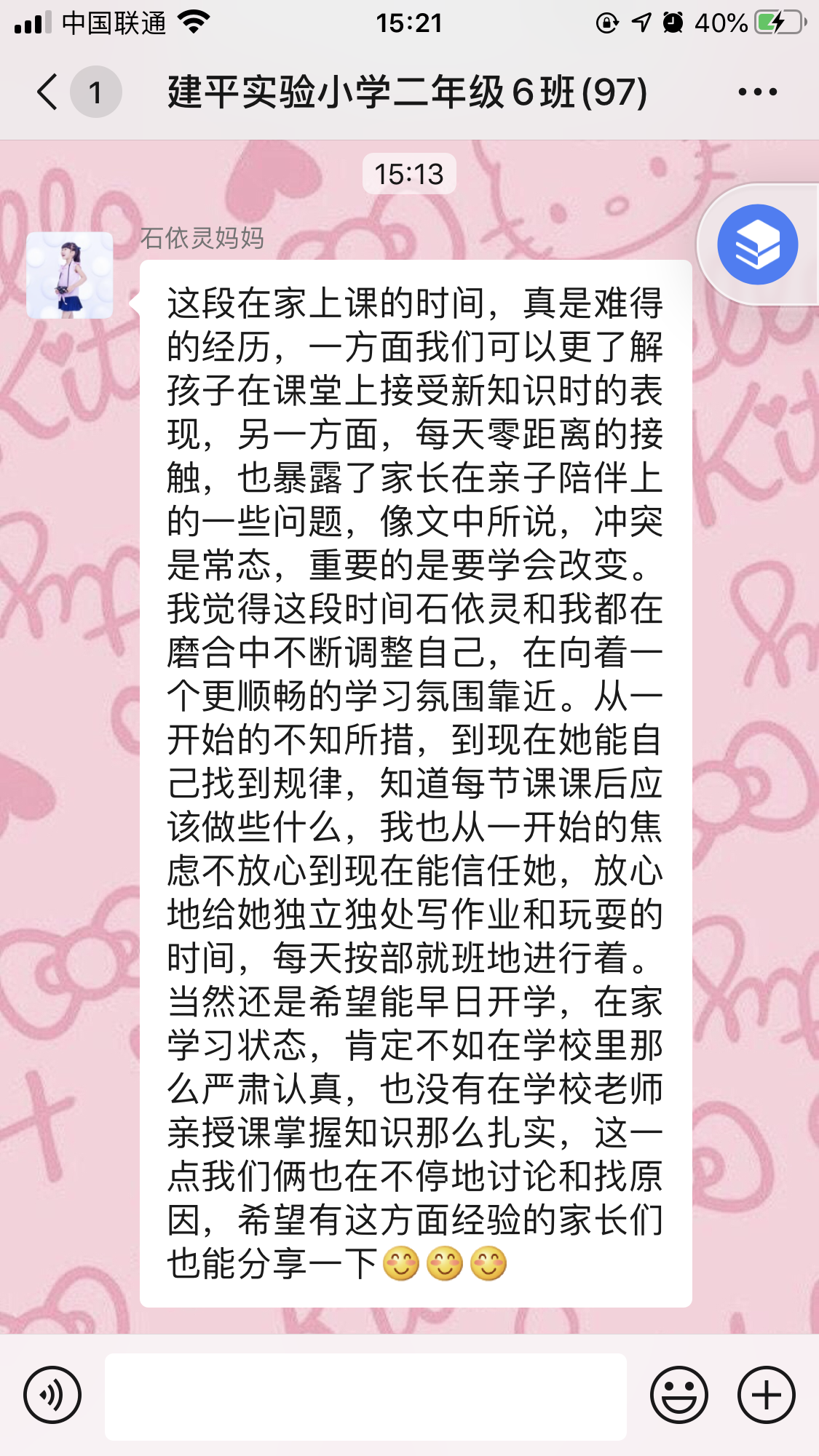The image size is (819, 1456).
Task: Open 石依灵妈妈's profile avatar
Action: click(x=70, y=275)
